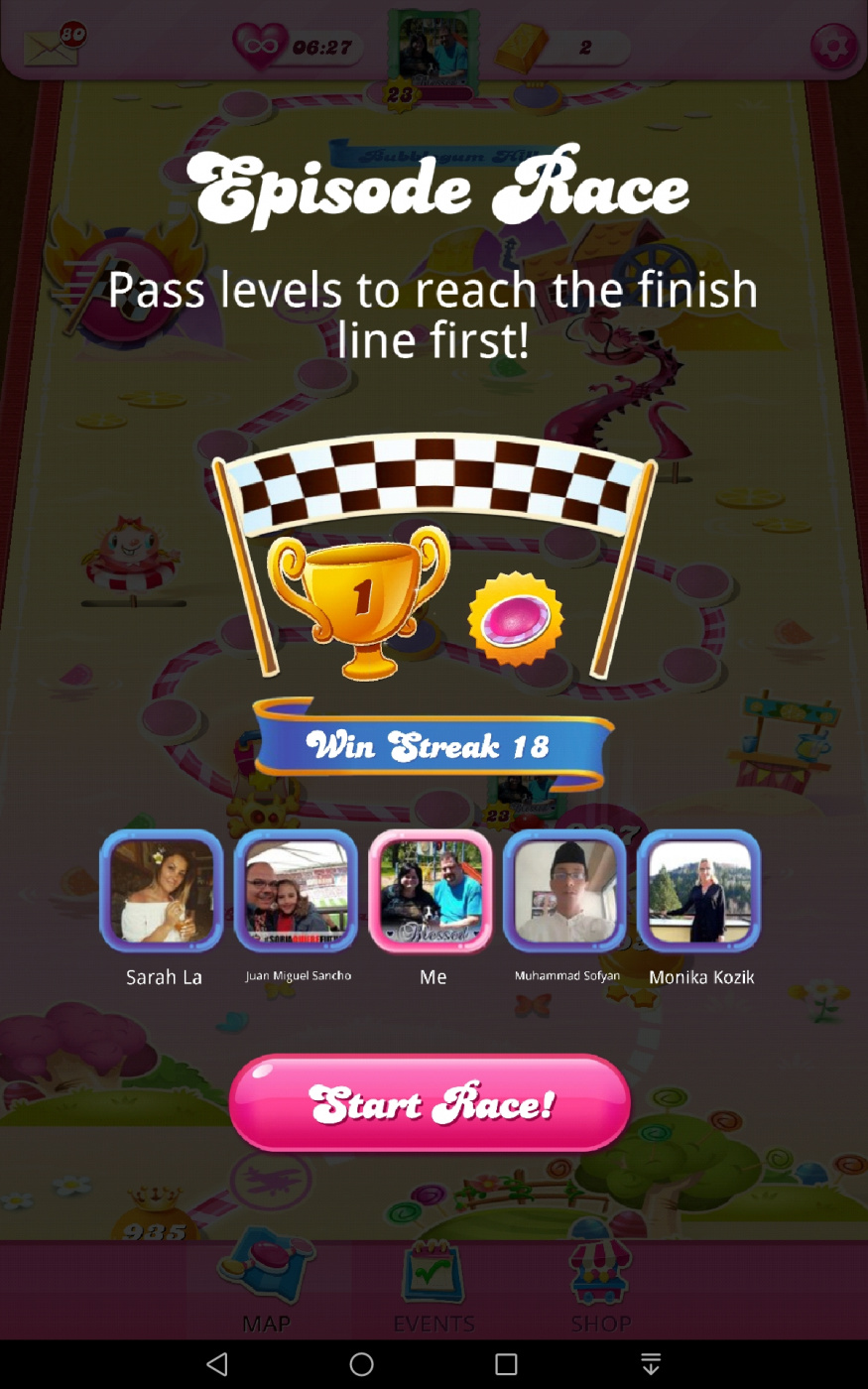The height and width of the screenshot is (1389, 868).
Task: Go back using system navigation
Action: 217,1364
